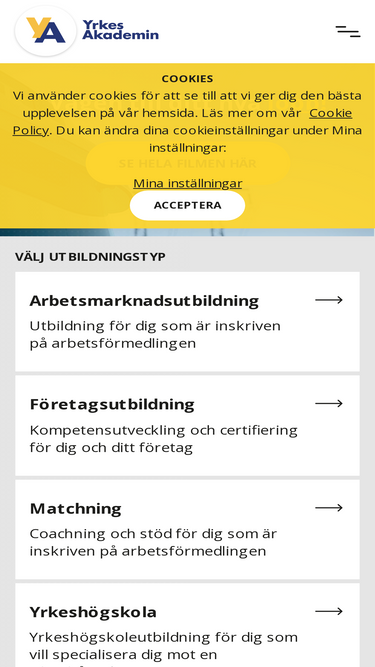Image resolution: width=375 pixels, height=667 pixels.
Task: Open Mina inställningar cookie settings
Action: (188, 183)
